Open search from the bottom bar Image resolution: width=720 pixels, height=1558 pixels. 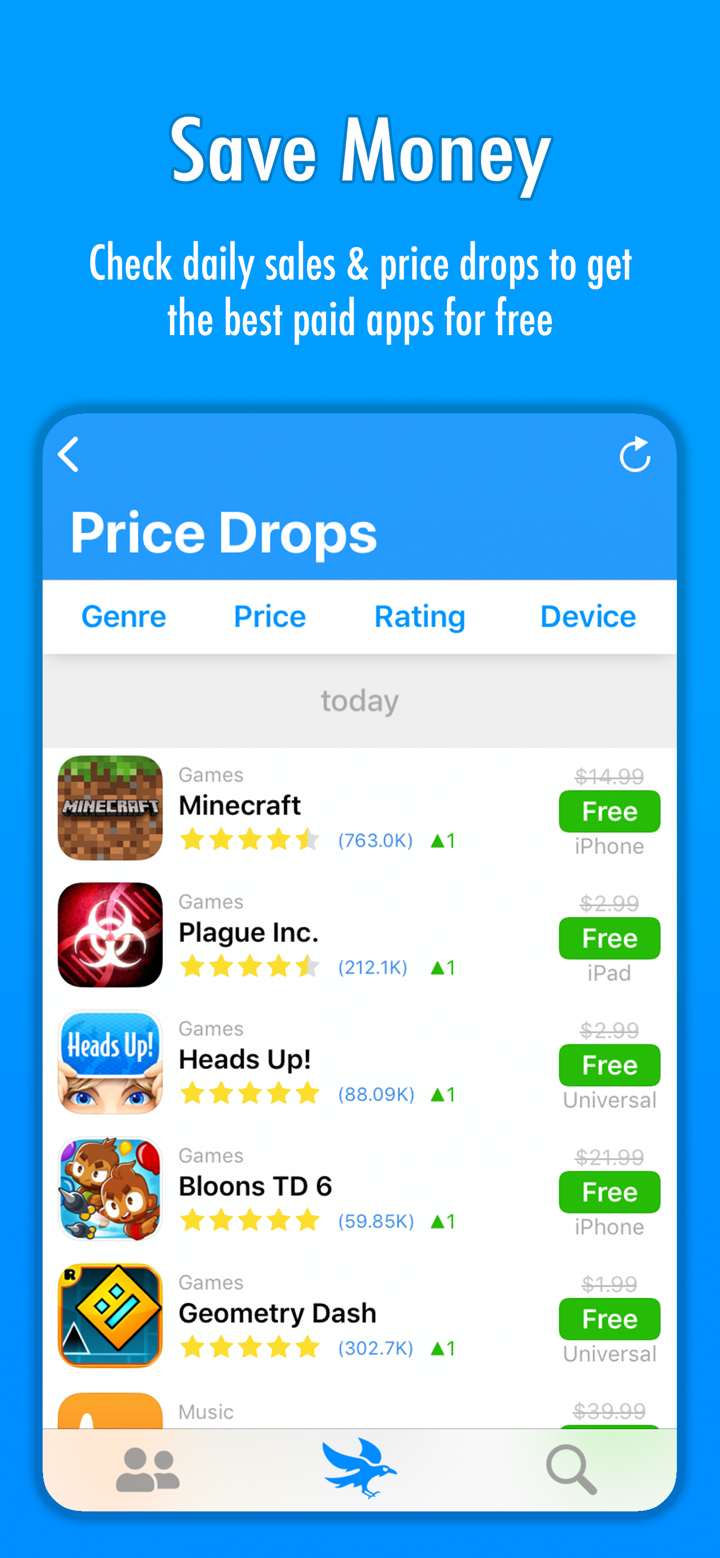pos(571,1469)
